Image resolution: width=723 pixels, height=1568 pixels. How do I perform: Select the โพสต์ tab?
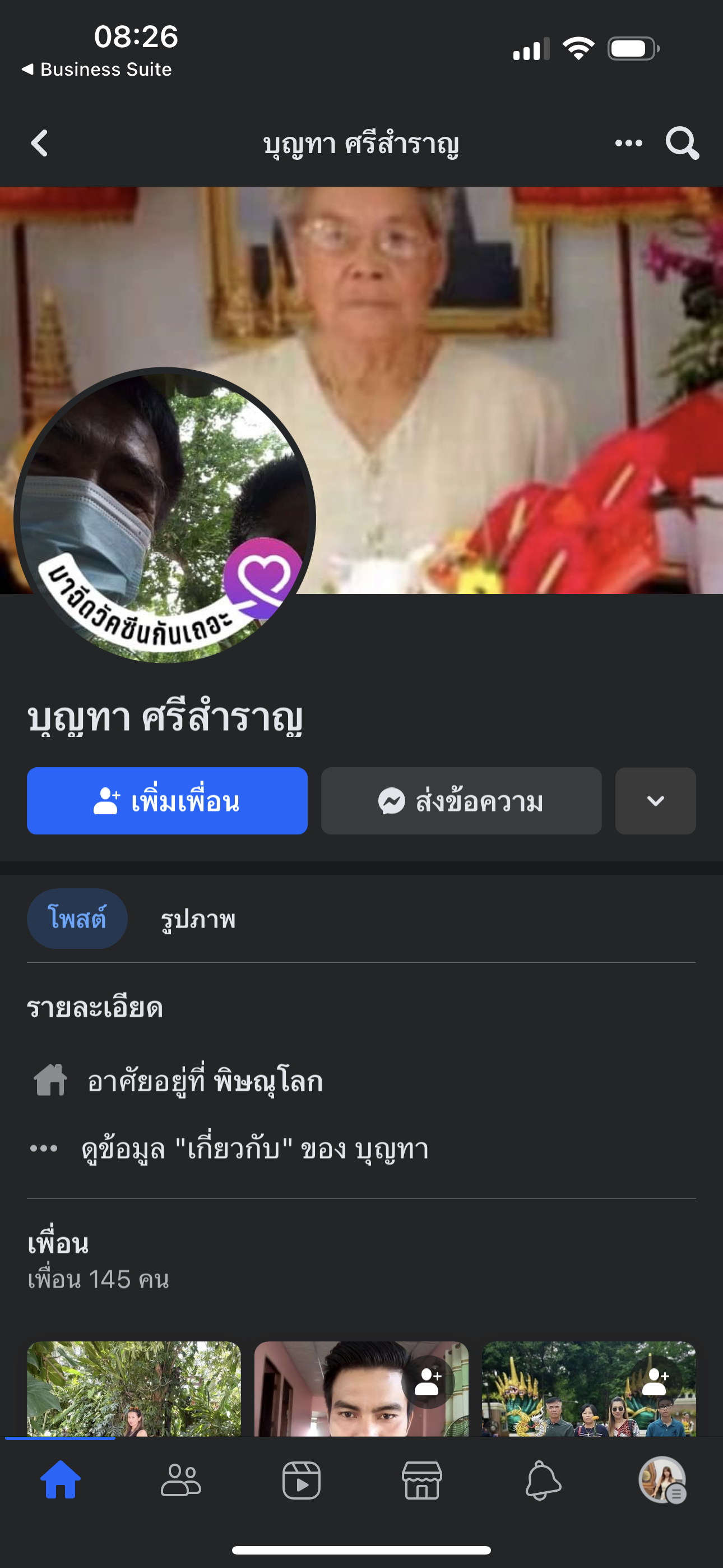77,919
